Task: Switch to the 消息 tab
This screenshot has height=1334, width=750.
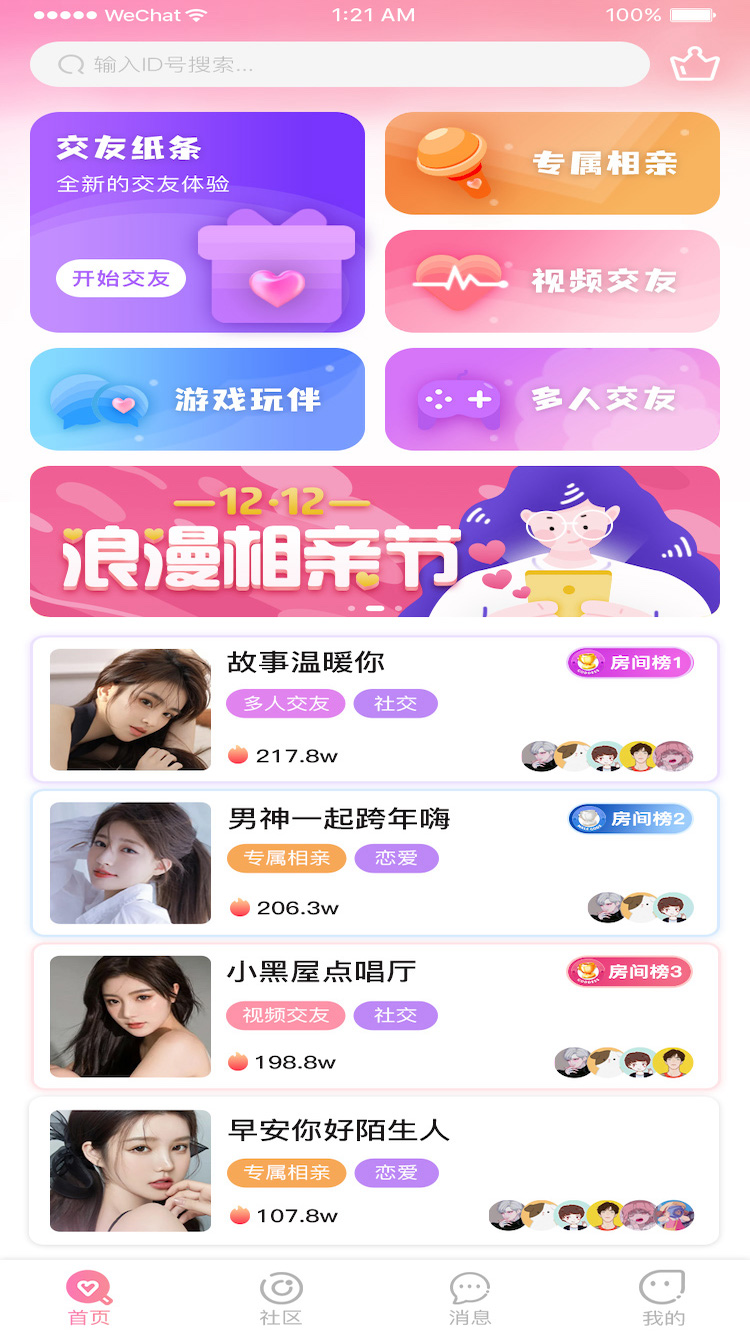Action: (469, 1298)
